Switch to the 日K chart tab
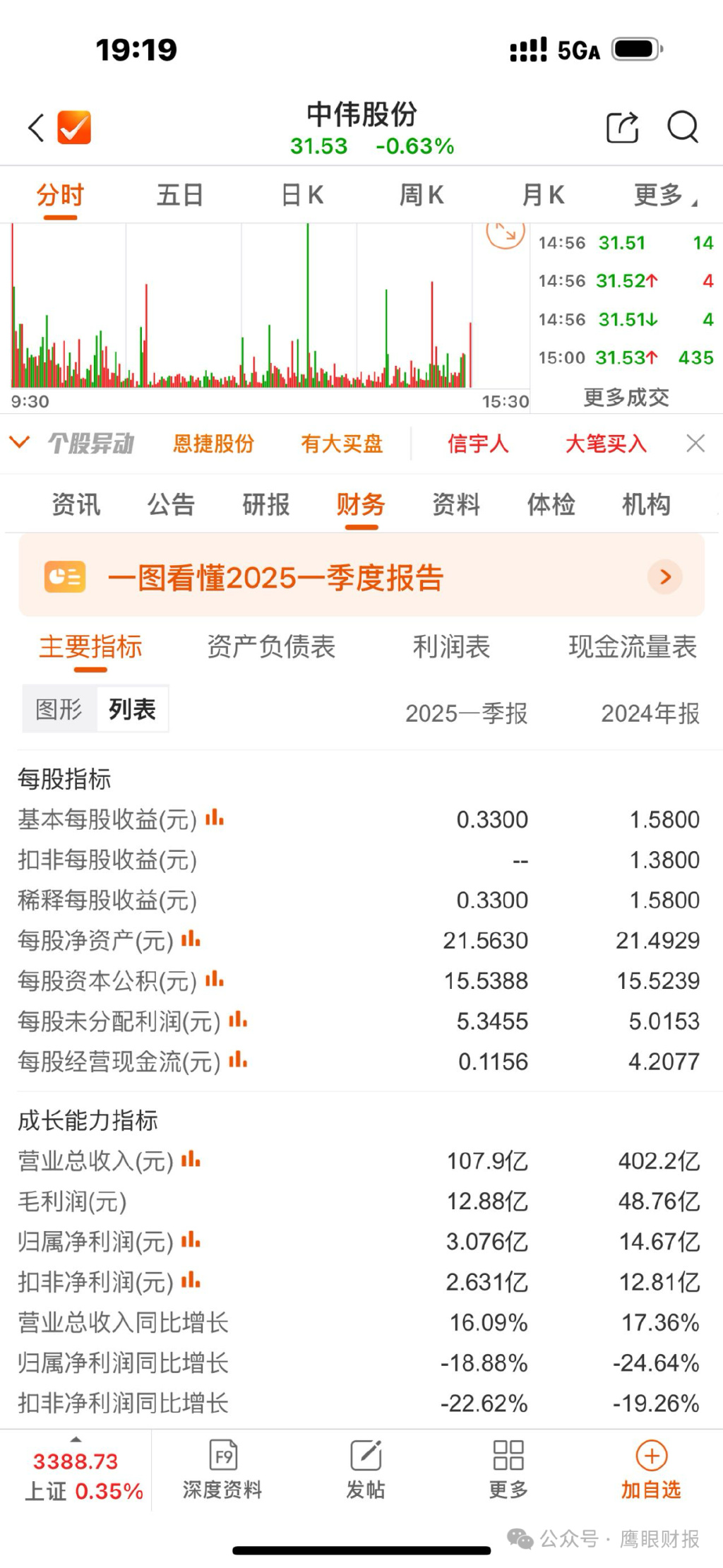The width and height of the screenshot is (723, 1568). click(302, 195)
